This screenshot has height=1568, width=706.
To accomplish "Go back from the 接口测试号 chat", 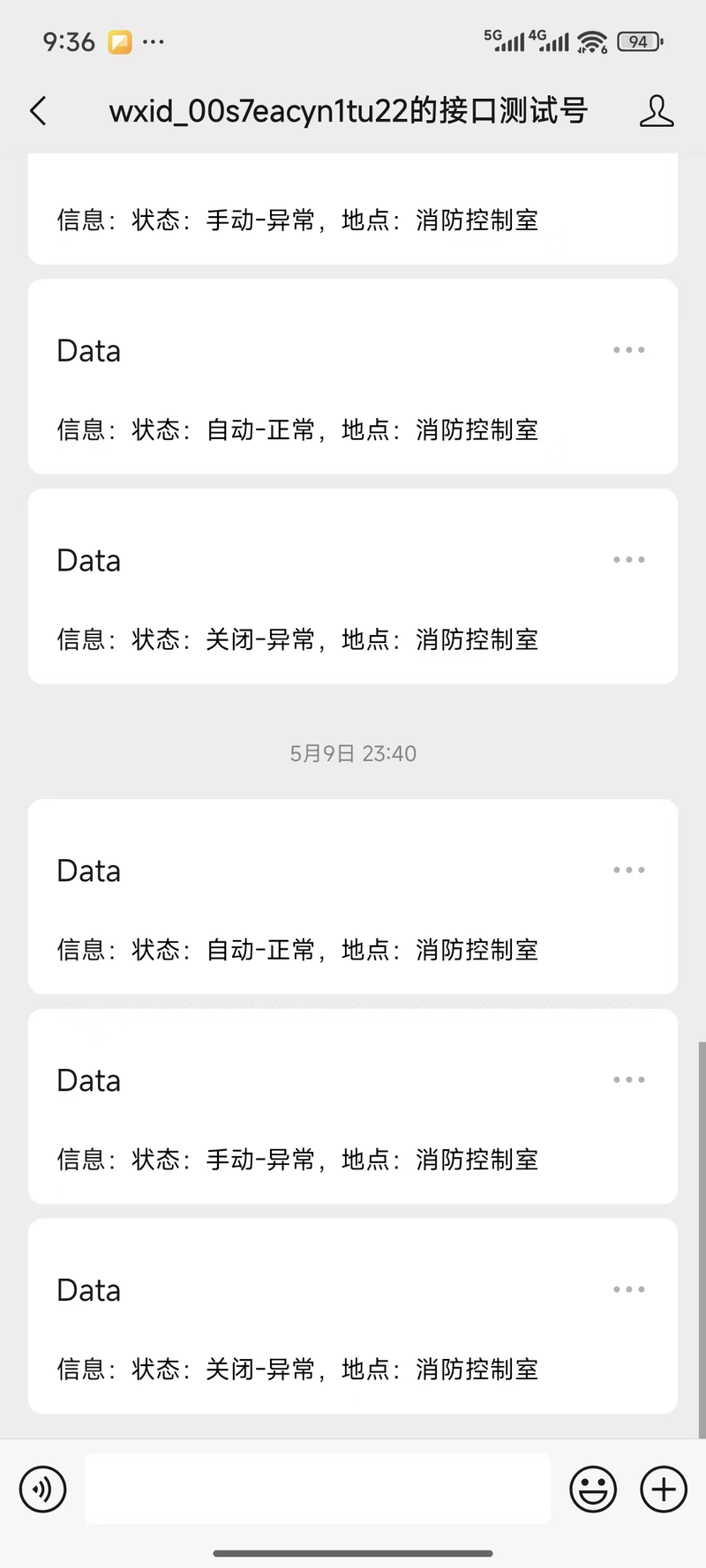I will 38,111.
